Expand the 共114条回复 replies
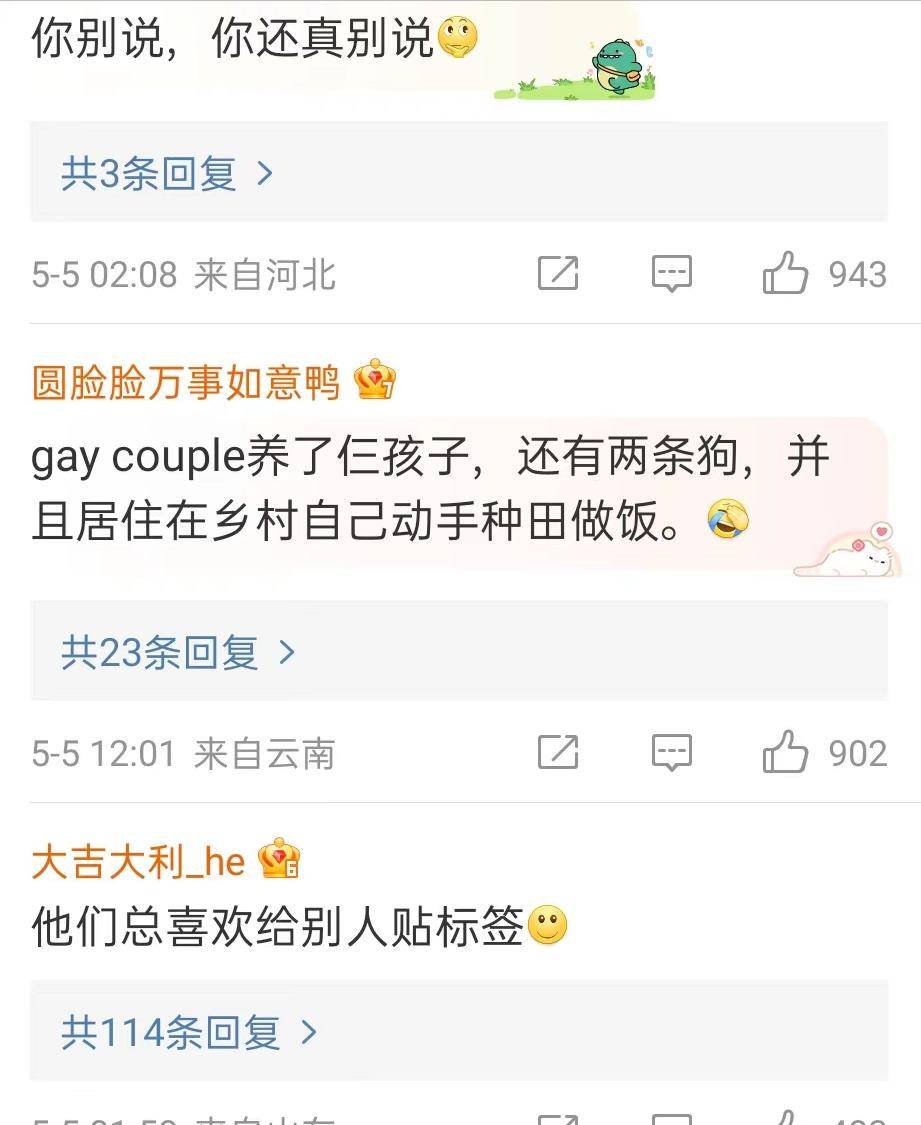 point(188,1032)
